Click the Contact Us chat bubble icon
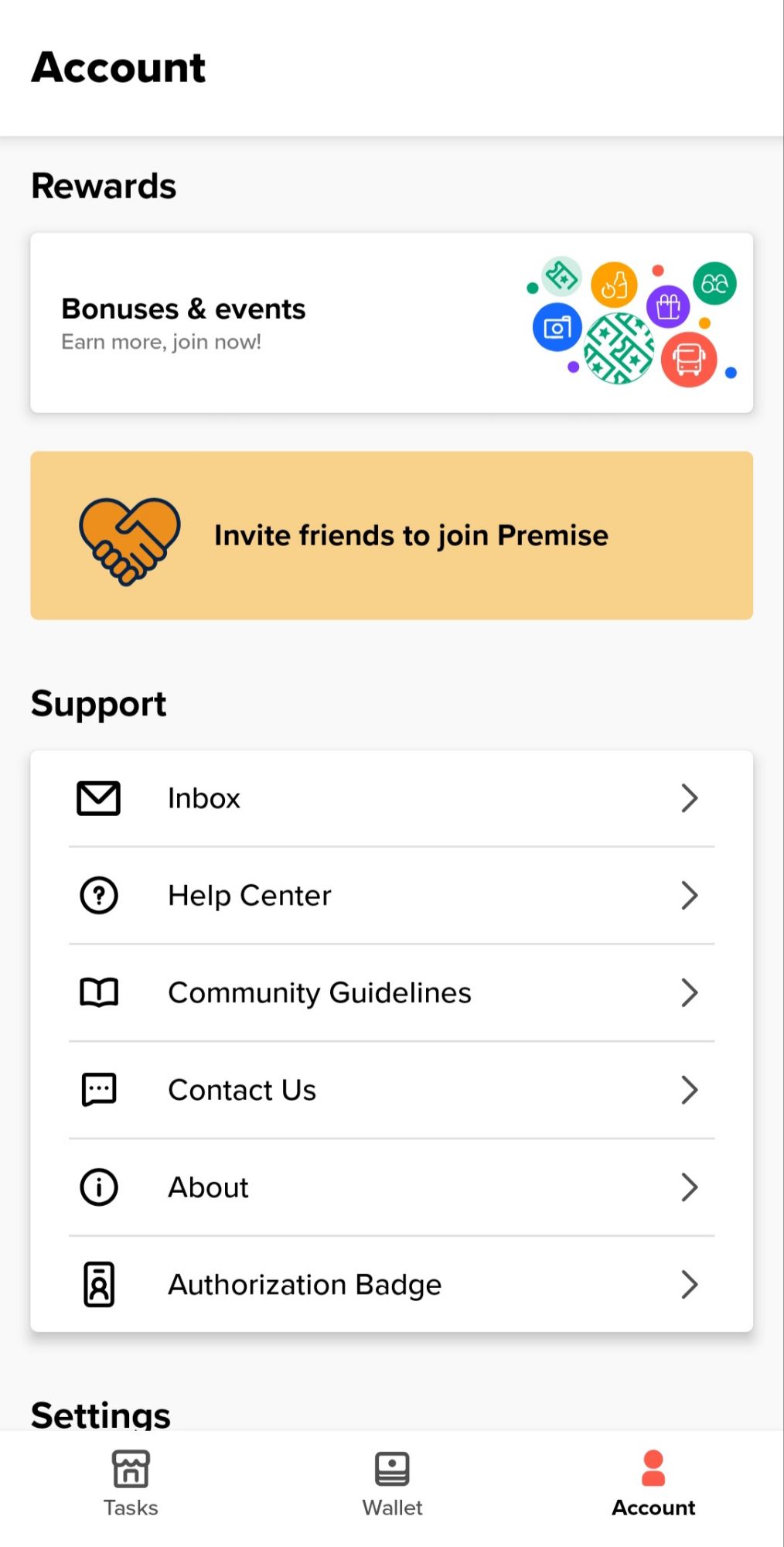784x1547 pixels. point(98,1090)
